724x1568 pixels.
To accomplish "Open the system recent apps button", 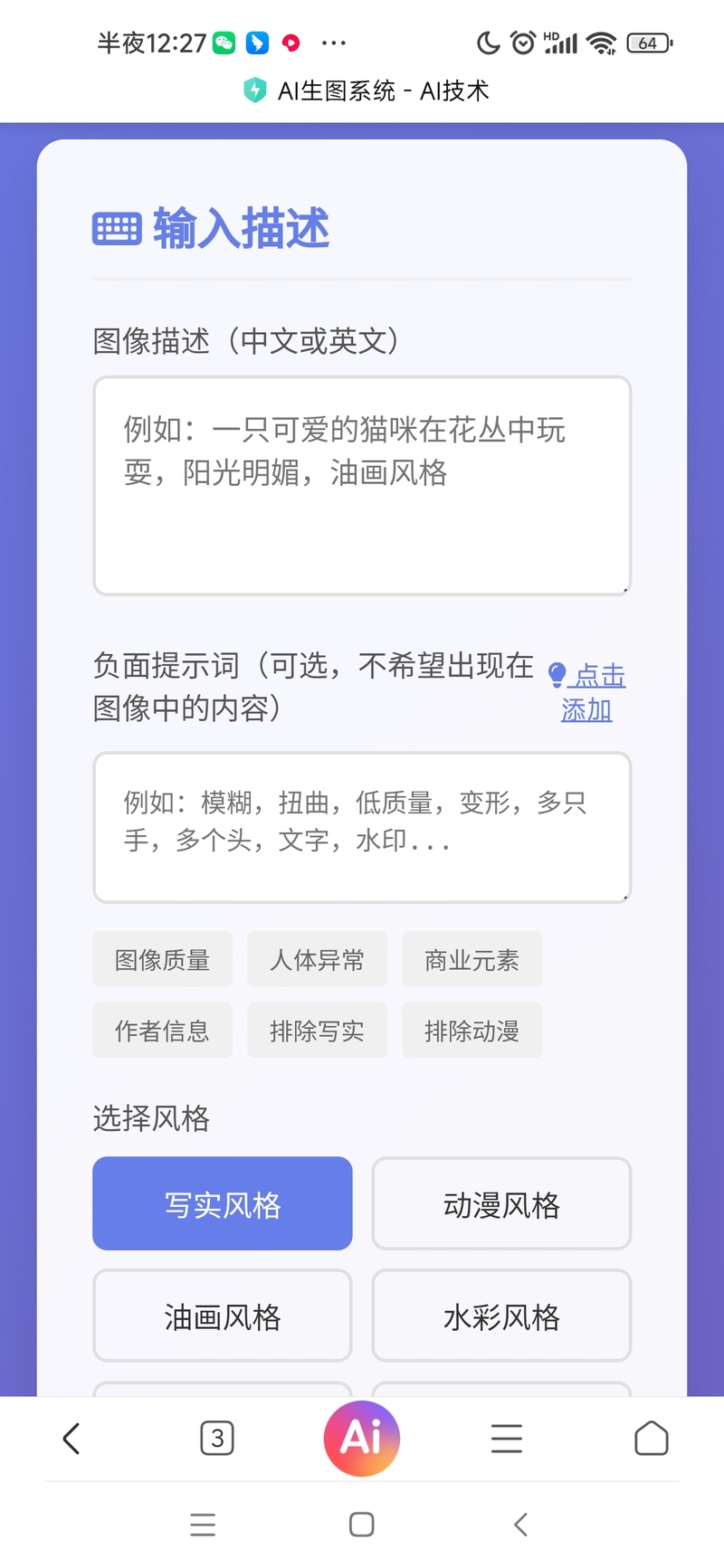I will [x=203, y=1525].
